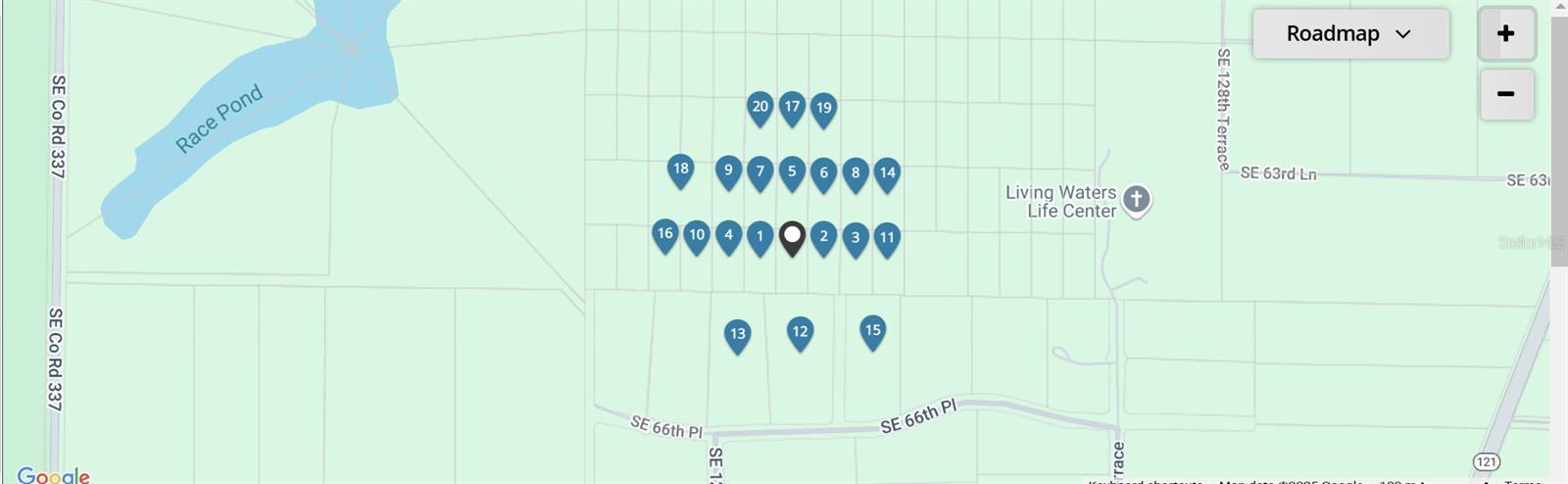Select map pin number 20
Screen dimensions: 1568x484
coord(760,108)
